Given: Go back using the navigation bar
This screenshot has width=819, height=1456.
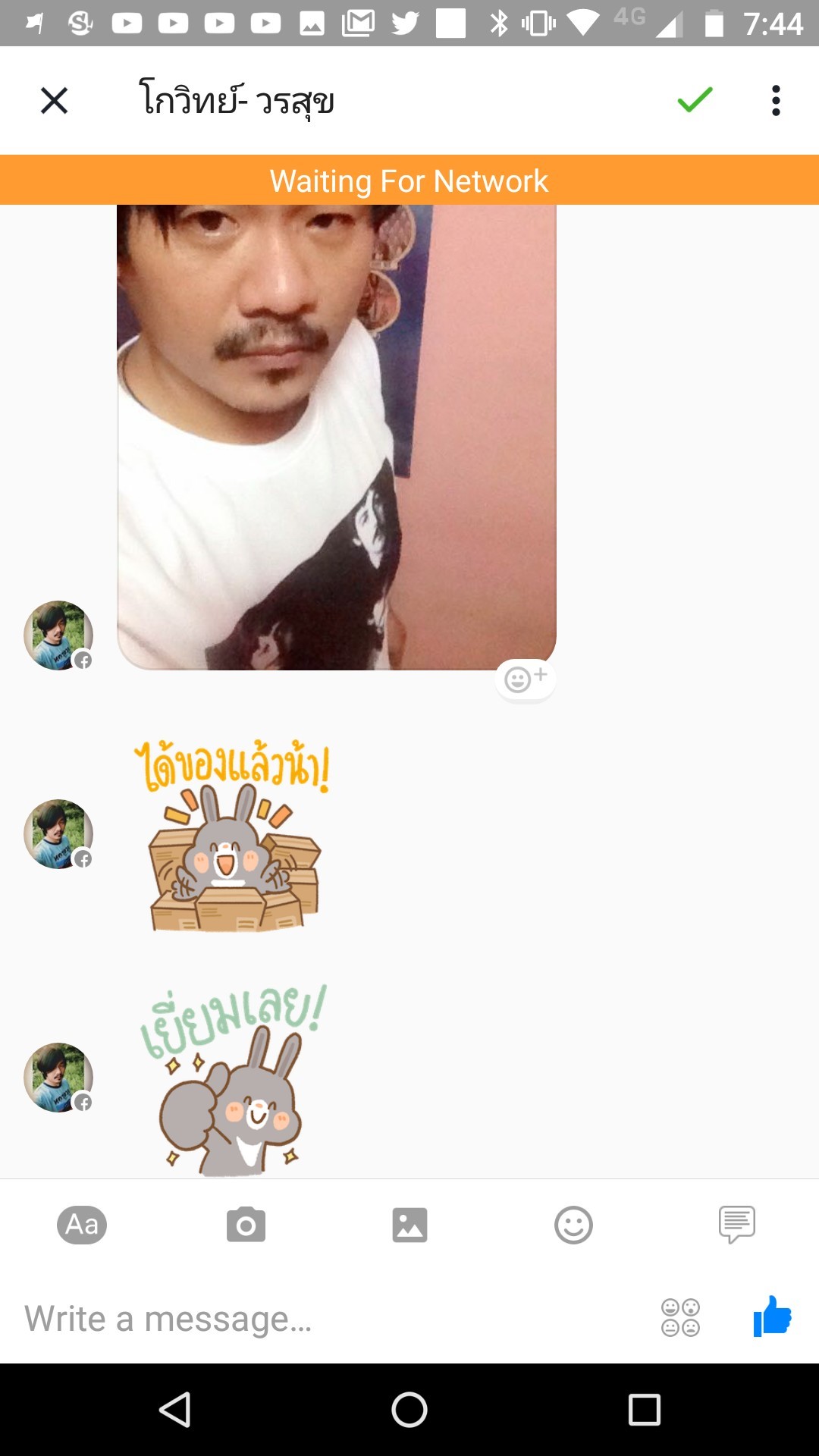Looking at the screenshot, I should click(175, 1410).
